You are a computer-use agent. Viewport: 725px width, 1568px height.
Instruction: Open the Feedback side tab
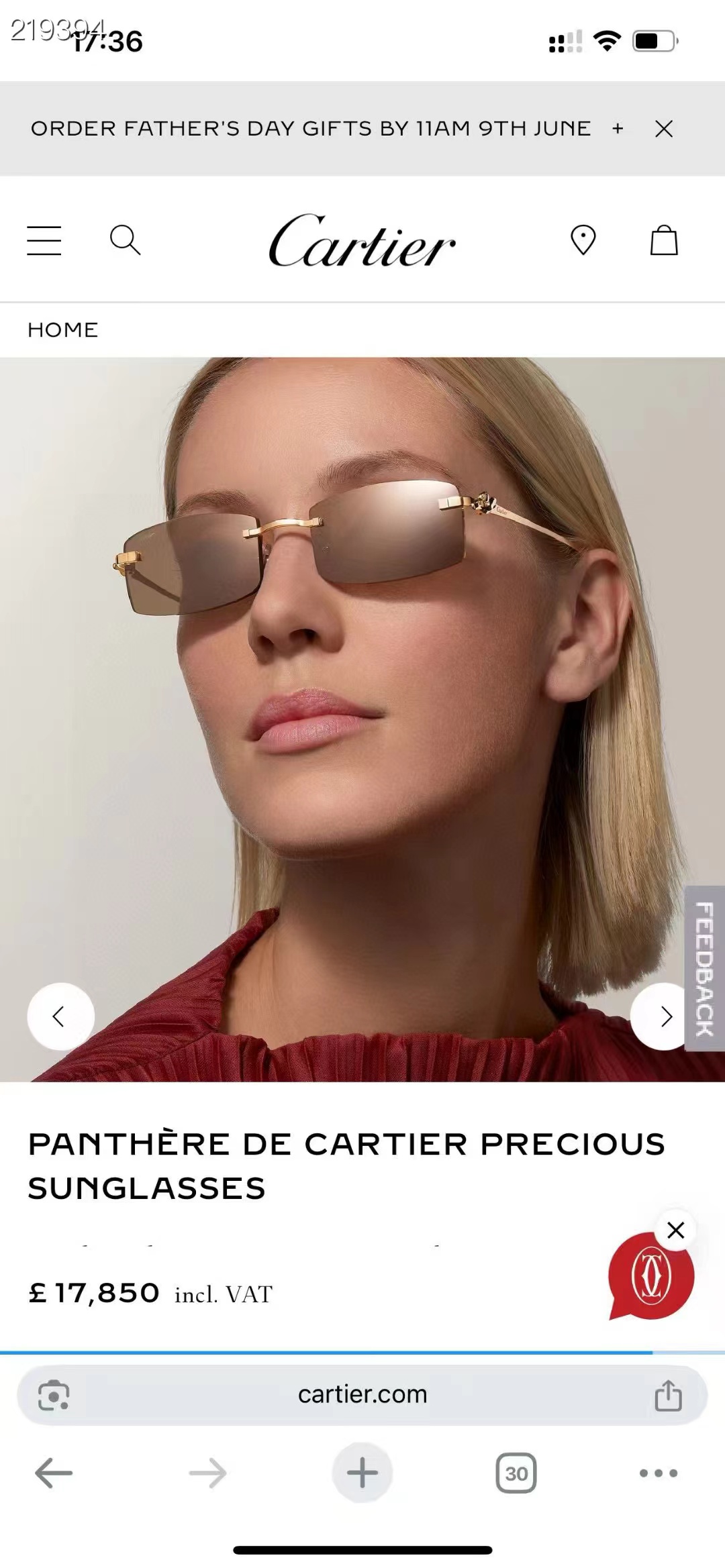[704, 968]
